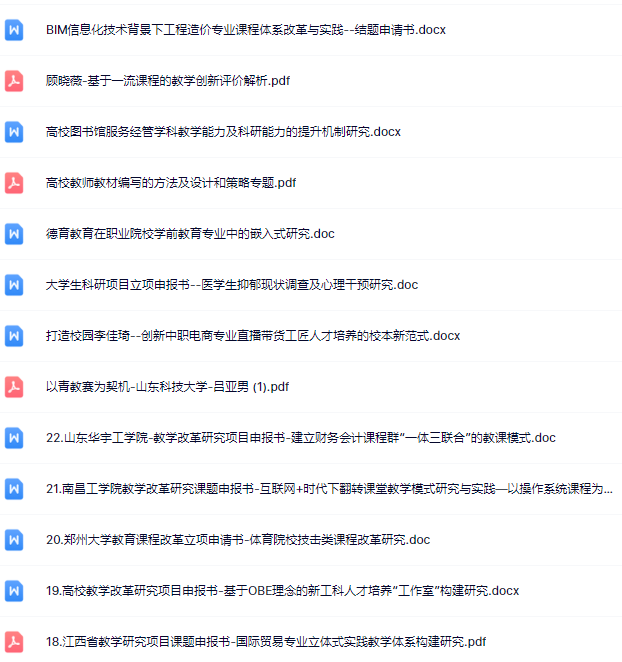Open file 19.高校教学改革研究项目申报书 docx
Screen dimensions: 622x662
click(x=282, y=591)
